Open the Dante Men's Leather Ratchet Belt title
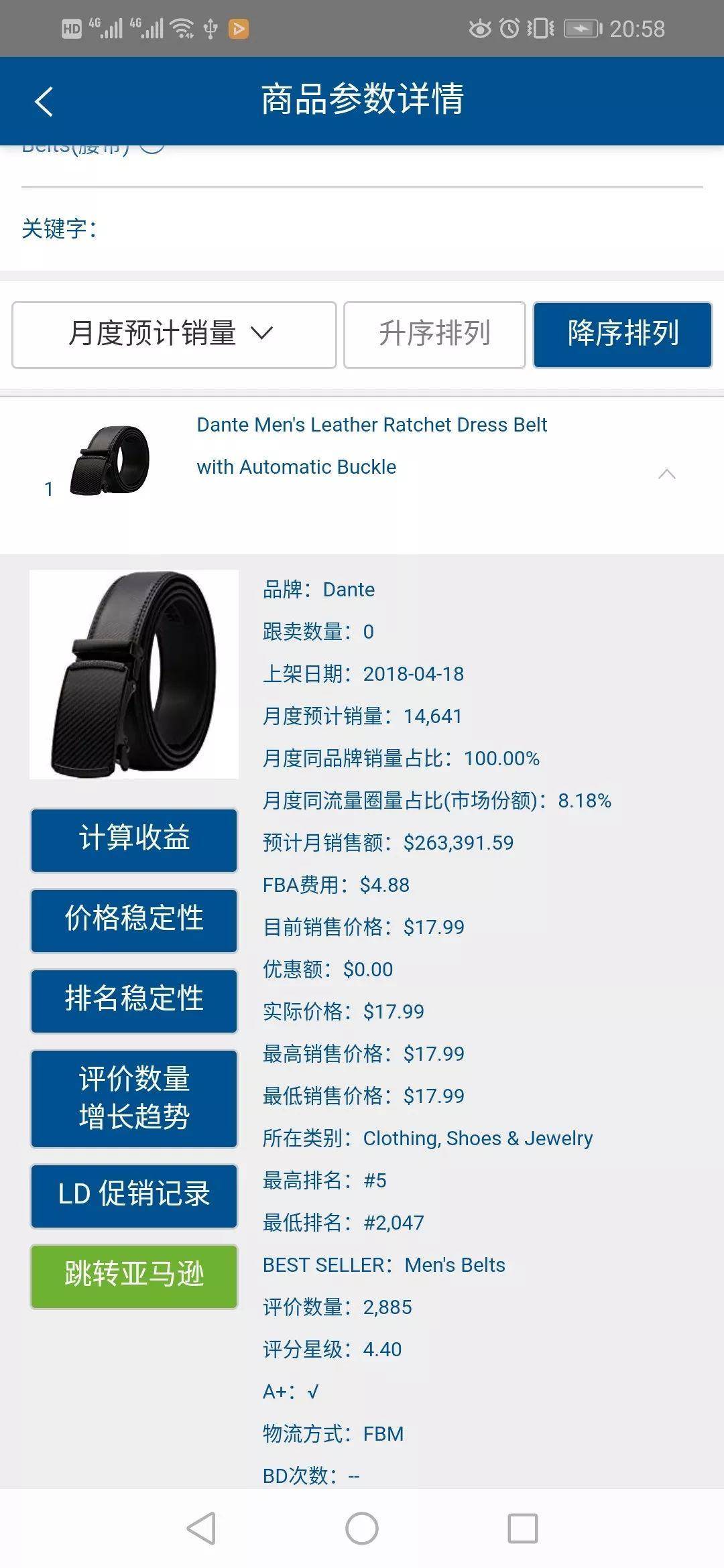The width and height of the screenshot is (724, 1568). click(x=371, y=446)
